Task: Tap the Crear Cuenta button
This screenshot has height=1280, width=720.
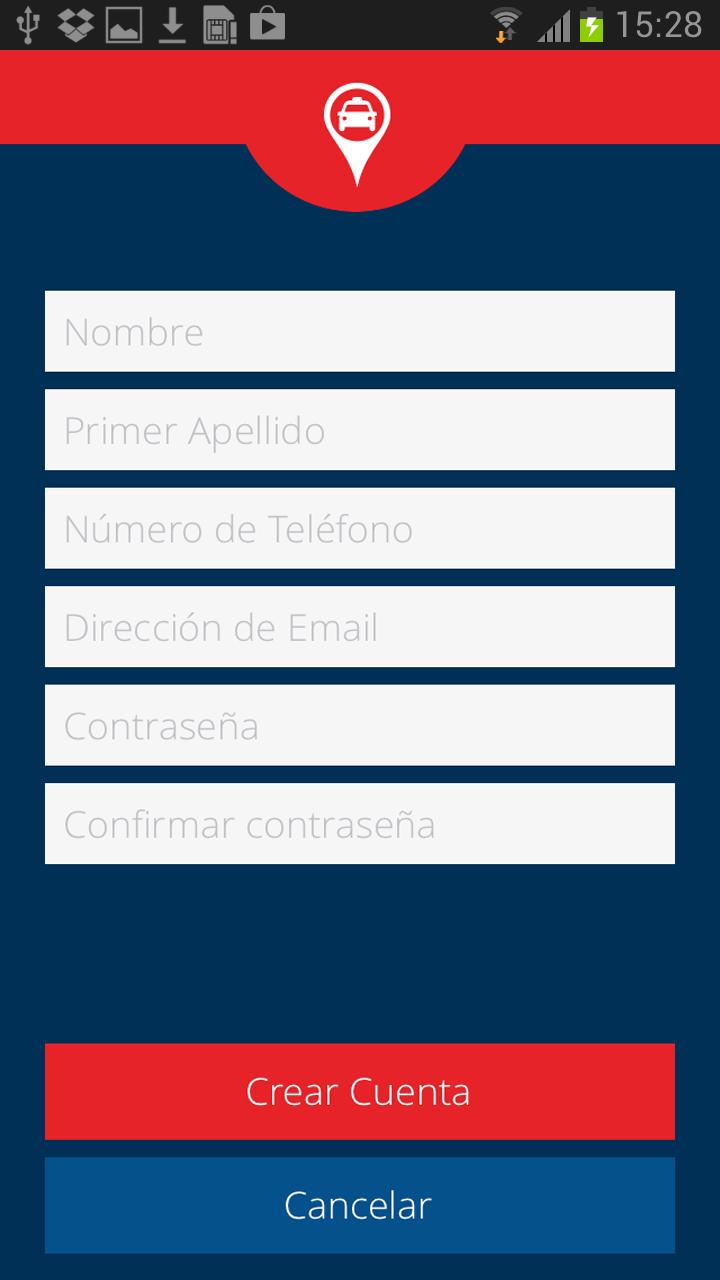Action: 360,1091
